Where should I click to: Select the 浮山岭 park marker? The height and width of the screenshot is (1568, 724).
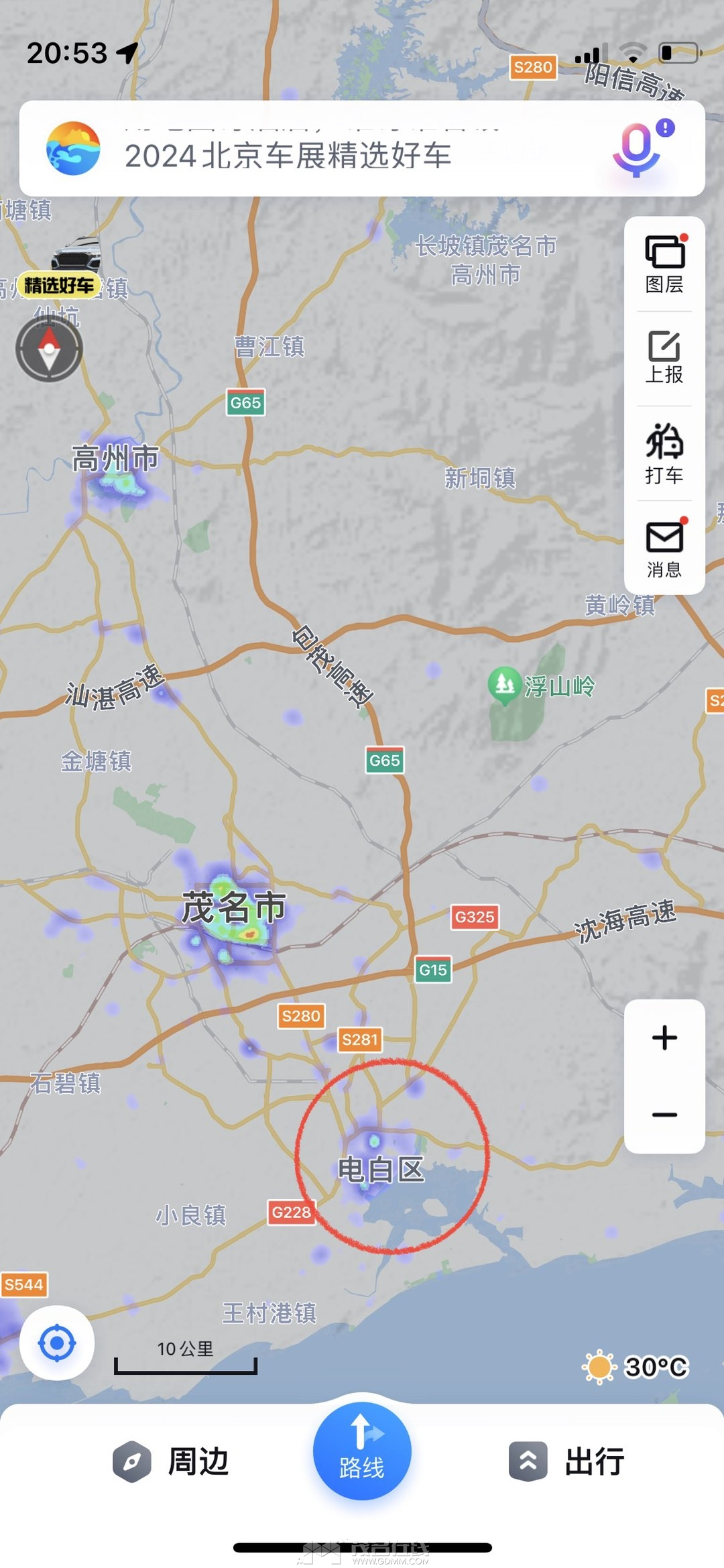pyautogui.click(x=505, y=685)
